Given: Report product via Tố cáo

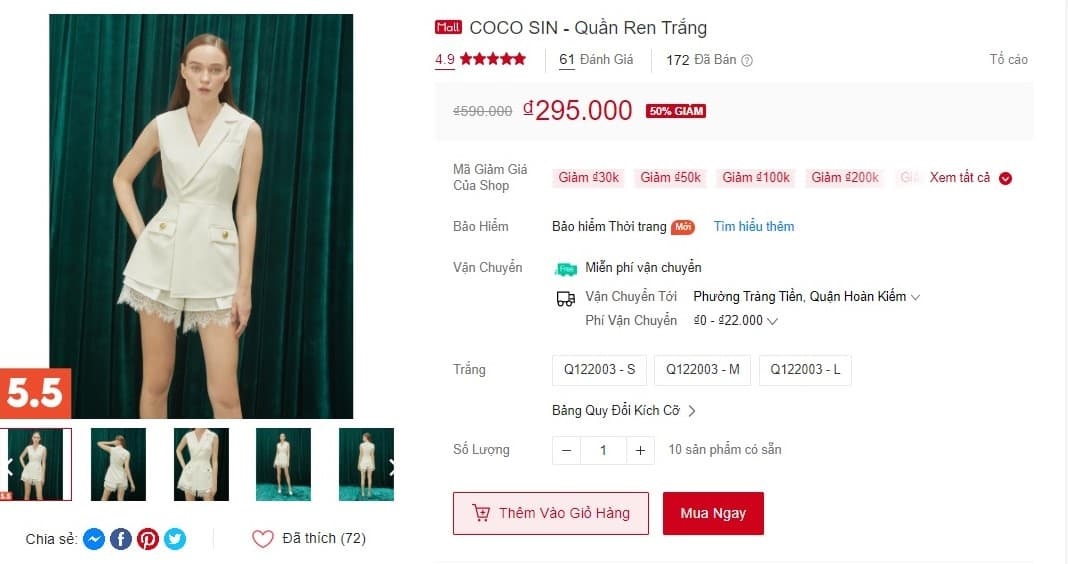Looking at the screenshot, I should 1008,59.
